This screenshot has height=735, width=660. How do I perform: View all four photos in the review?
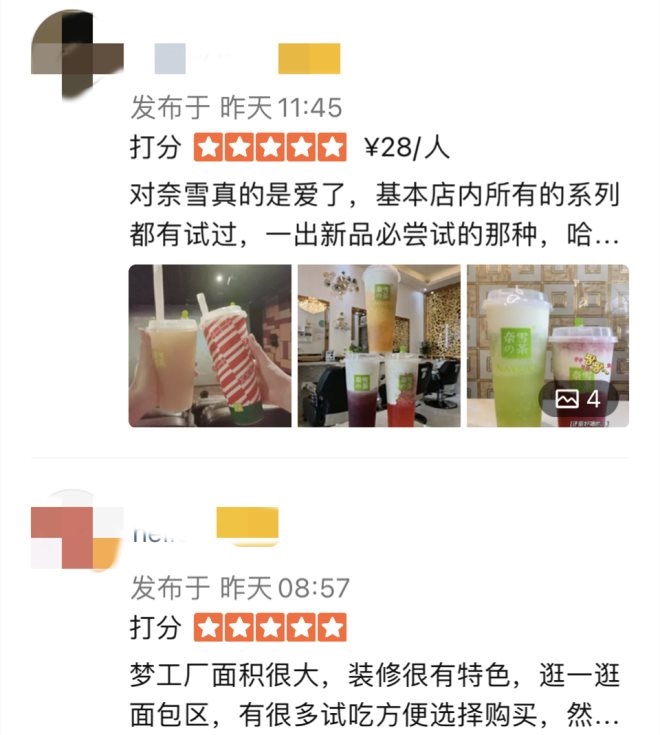pos(578,399)
